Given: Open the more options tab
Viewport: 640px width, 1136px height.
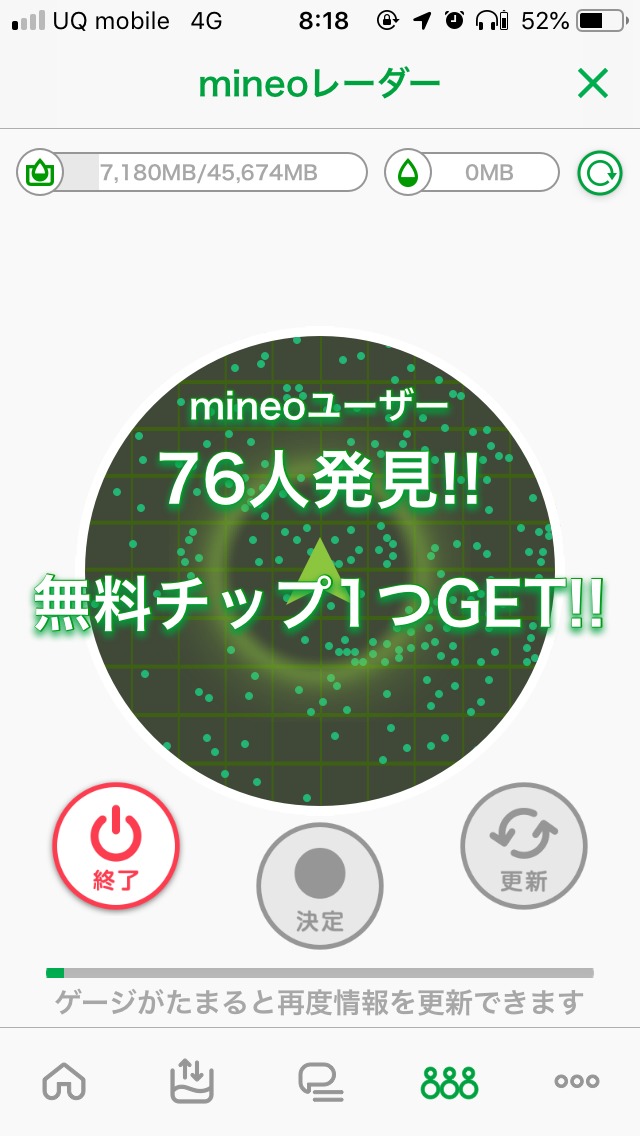Looking at the screenshot, I should pos(577,1081).
